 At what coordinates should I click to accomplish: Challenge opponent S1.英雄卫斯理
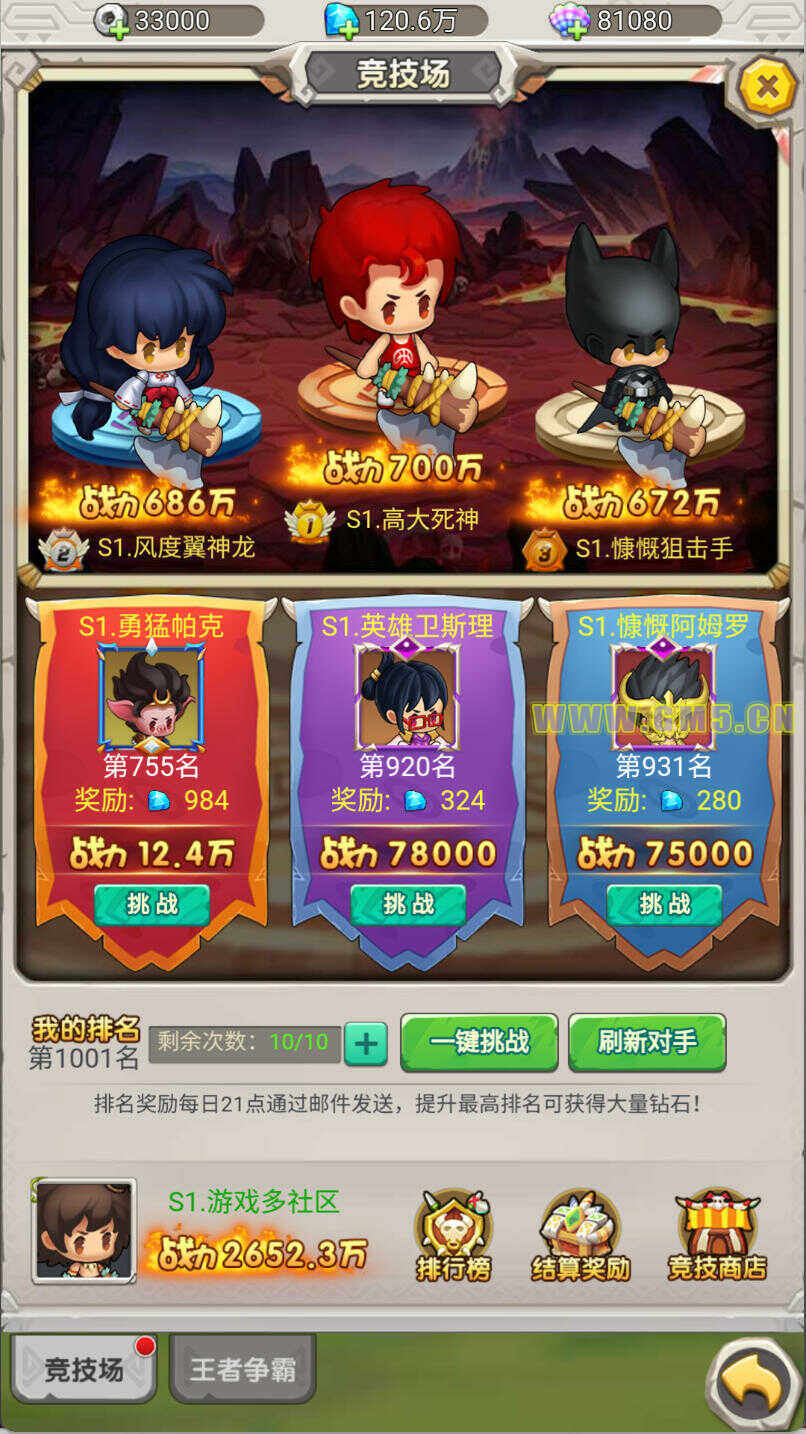click(x=408, y=904)
